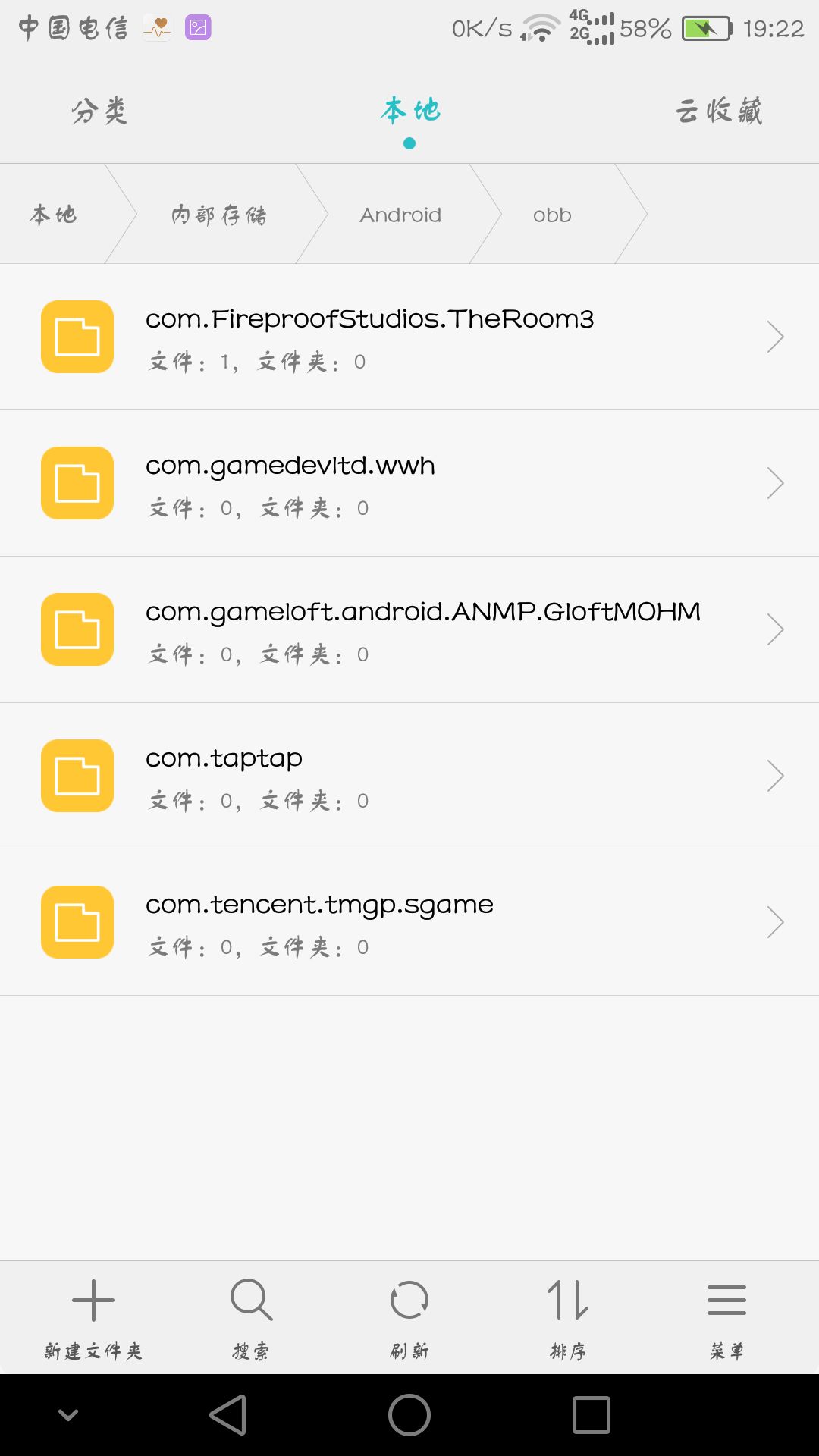Screen dimensions: 819x1456
Task: Navigate back to the Android folder breadcrumb
Action: [x=400, y=215]
